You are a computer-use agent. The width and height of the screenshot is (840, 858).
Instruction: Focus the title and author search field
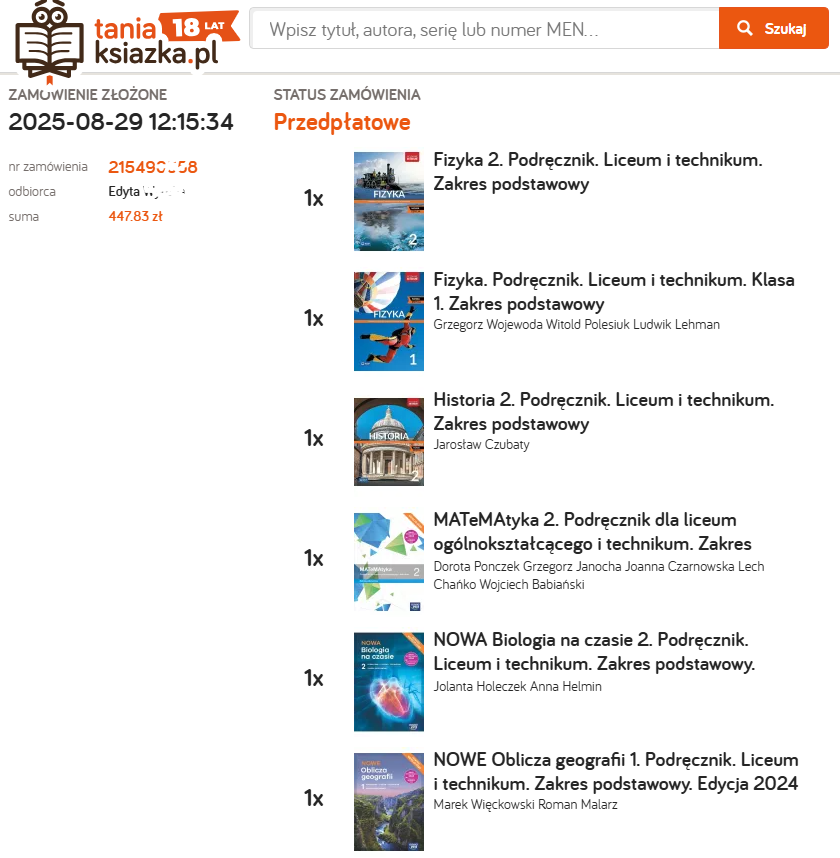(x=484, y=29)
